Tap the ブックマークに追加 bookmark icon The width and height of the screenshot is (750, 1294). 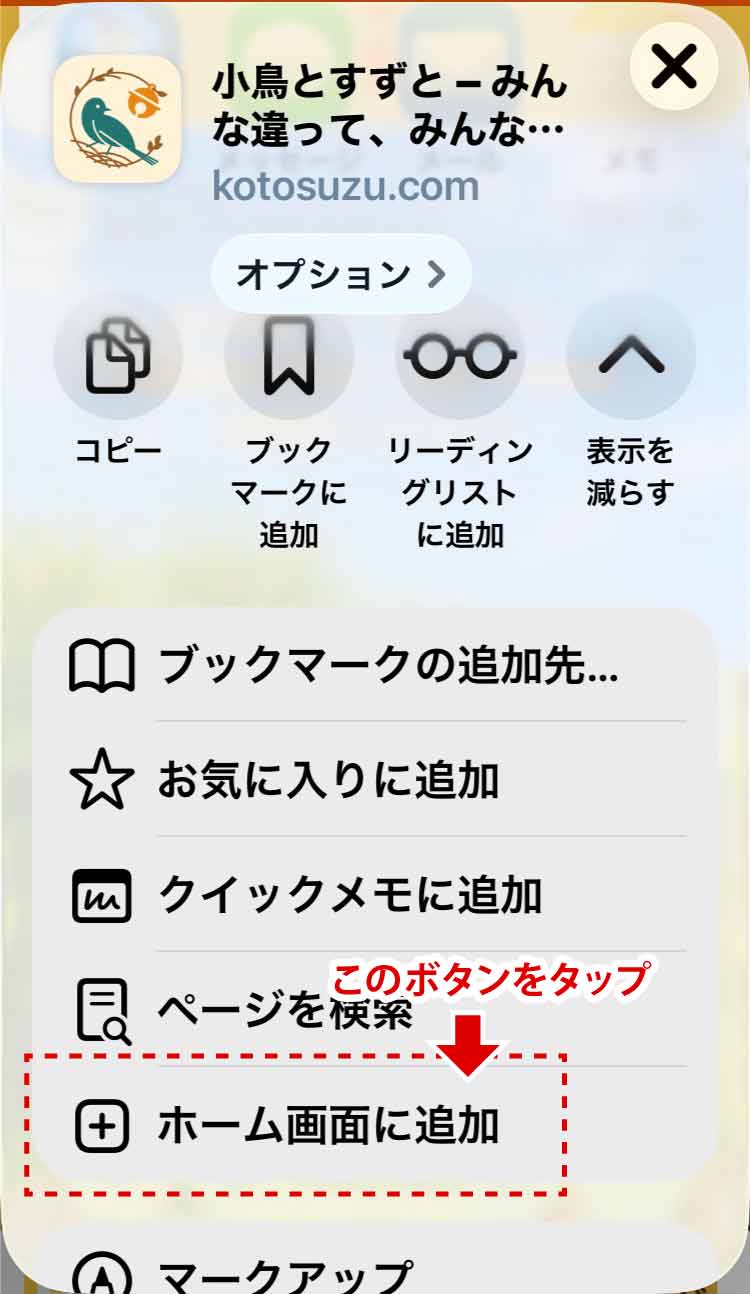pos(289,357)
